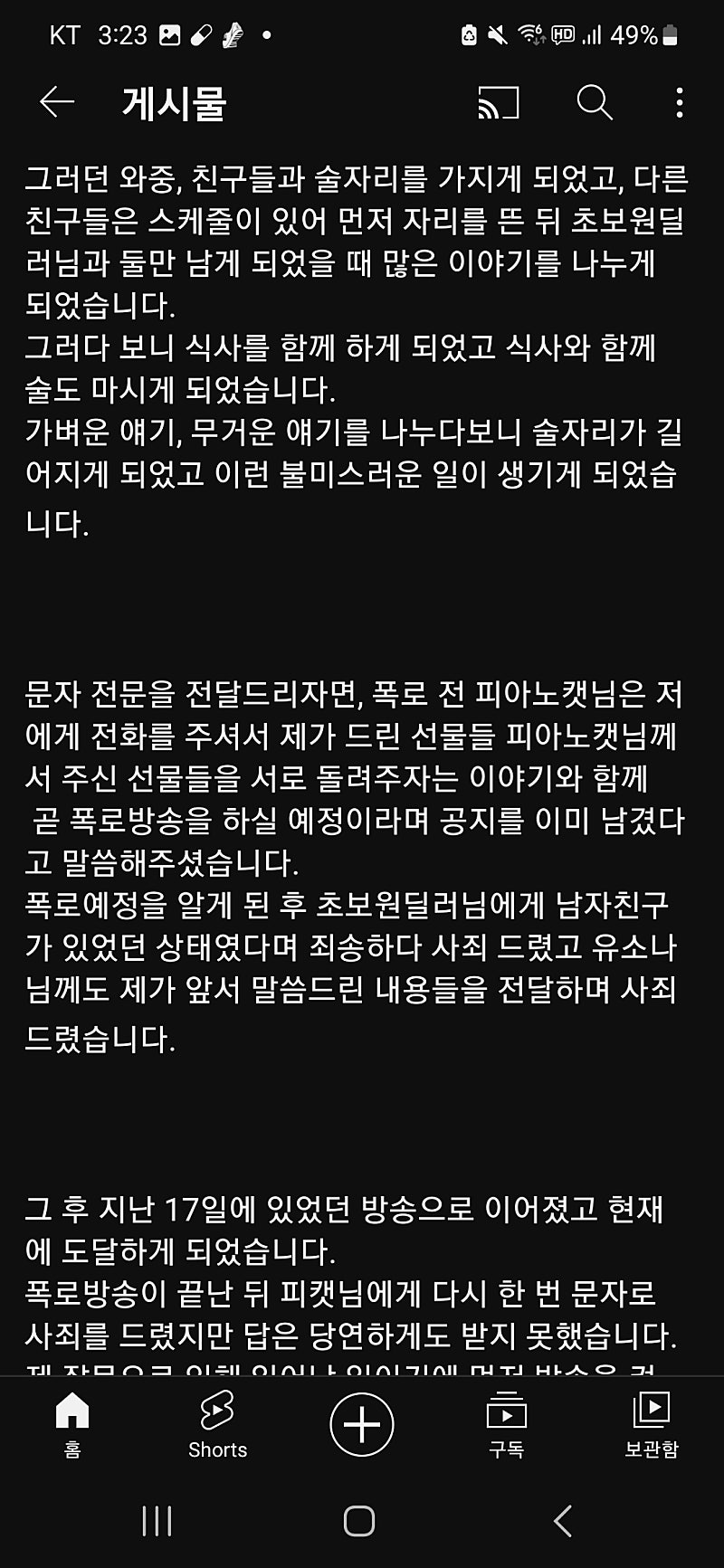Open the 보관함 library tab
Viewport: 724px width, 1568px height.
tap(651, 1424)
